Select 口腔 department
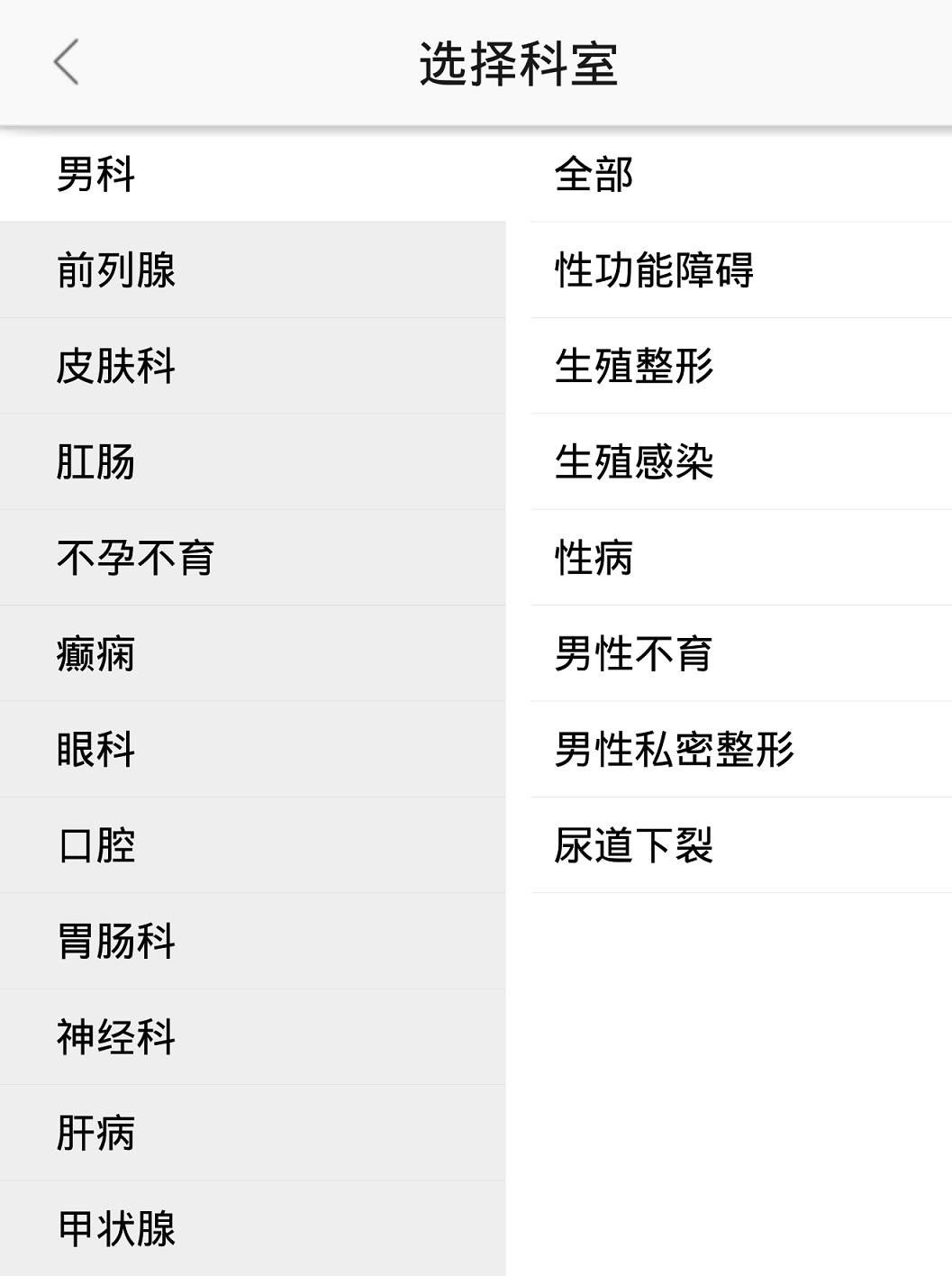Image resolution: width=952 pixels, height=1276 pixels. (96, 845)
